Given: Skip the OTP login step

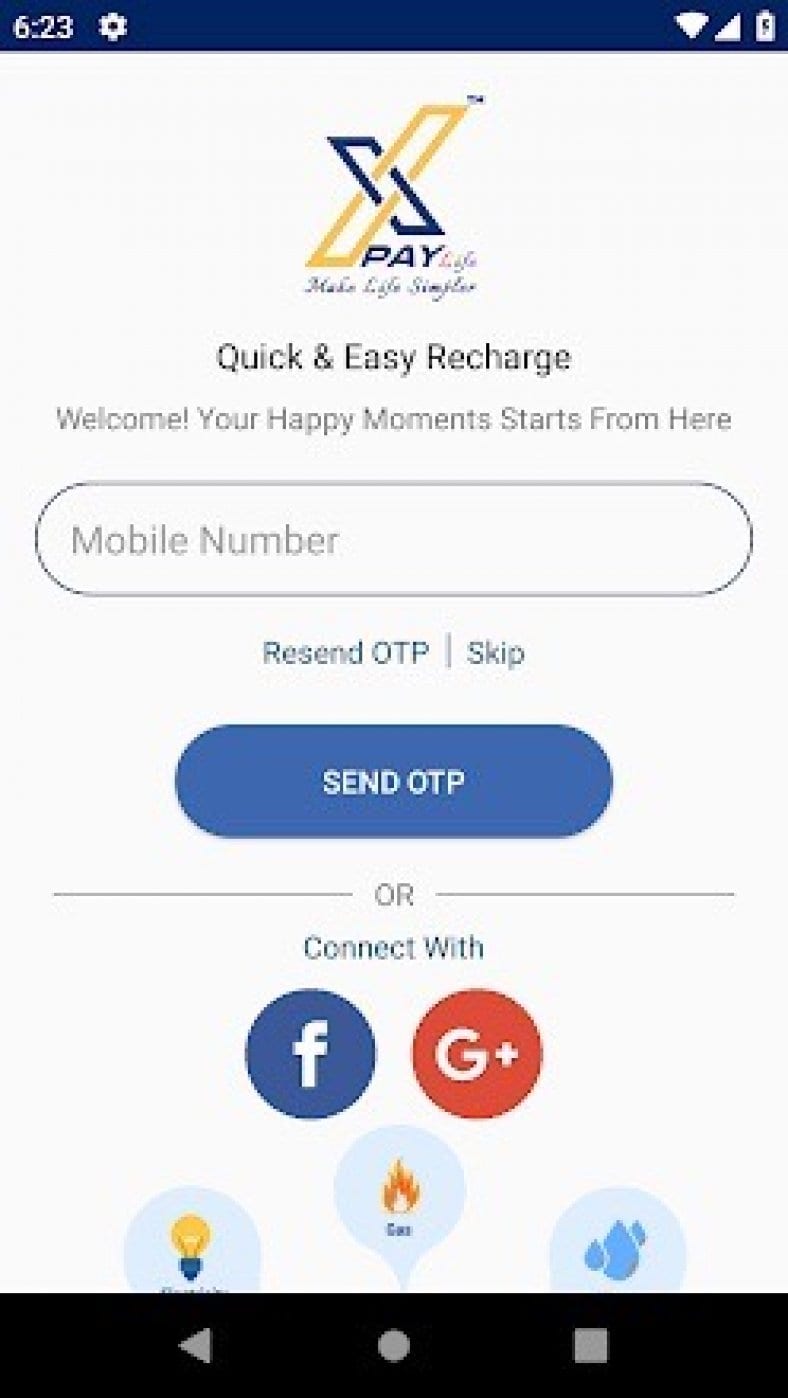Looking at the screenshot, I should pyautogui.click(x=497, y=652).
